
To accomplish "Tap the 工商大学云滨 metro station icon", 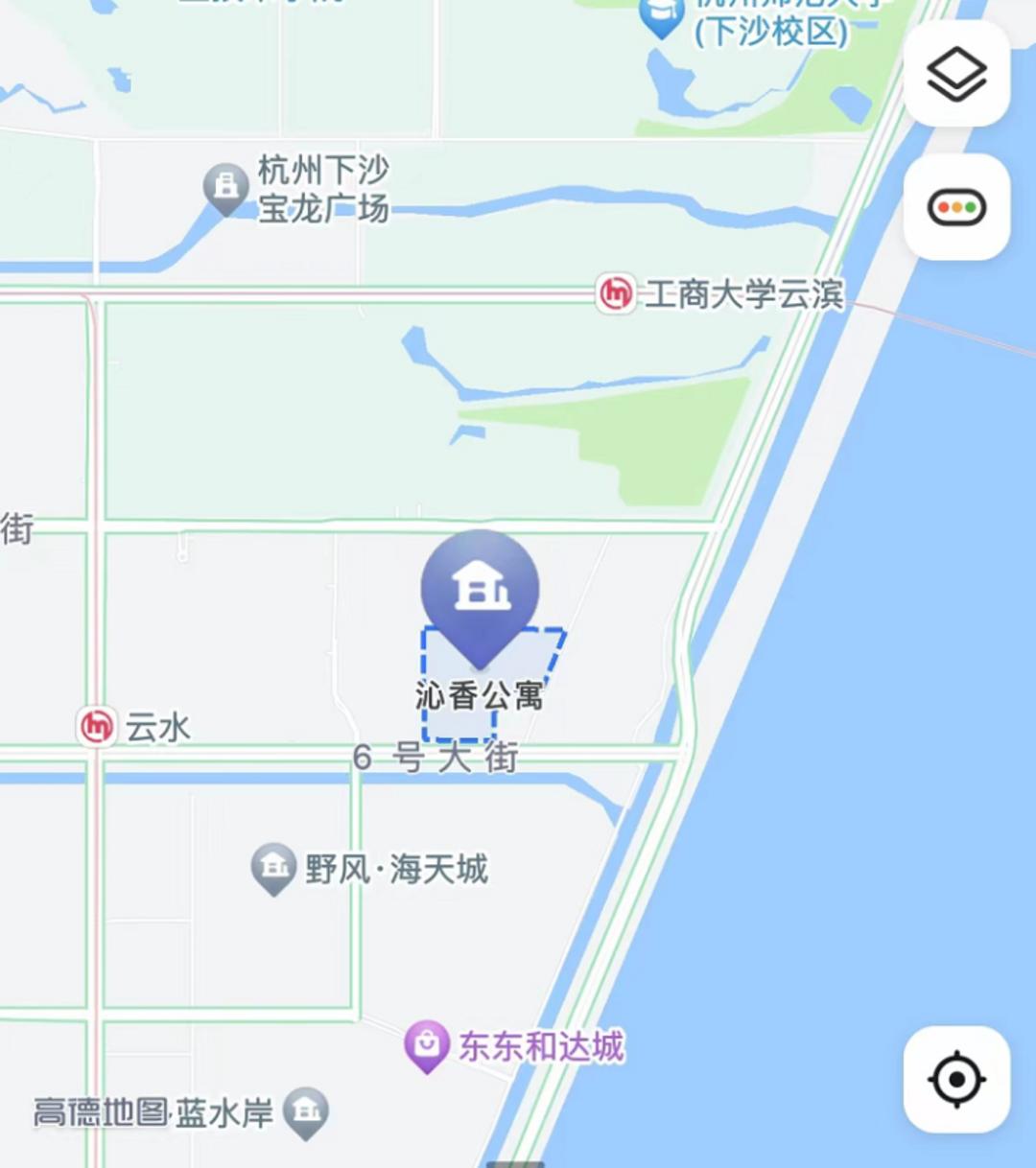I will [x=618, y=292].
